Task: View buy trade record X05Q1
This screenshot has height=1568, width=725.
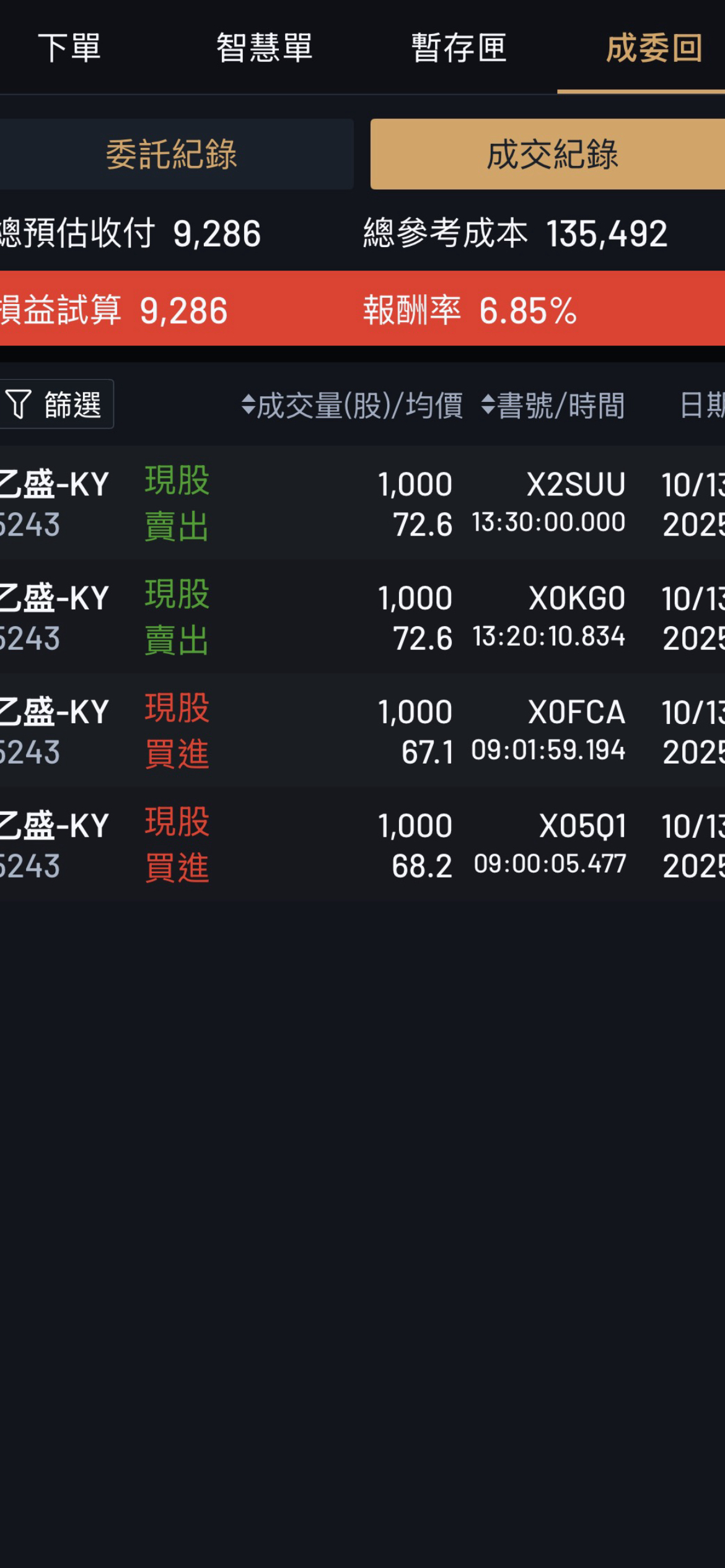Action: 362,844
